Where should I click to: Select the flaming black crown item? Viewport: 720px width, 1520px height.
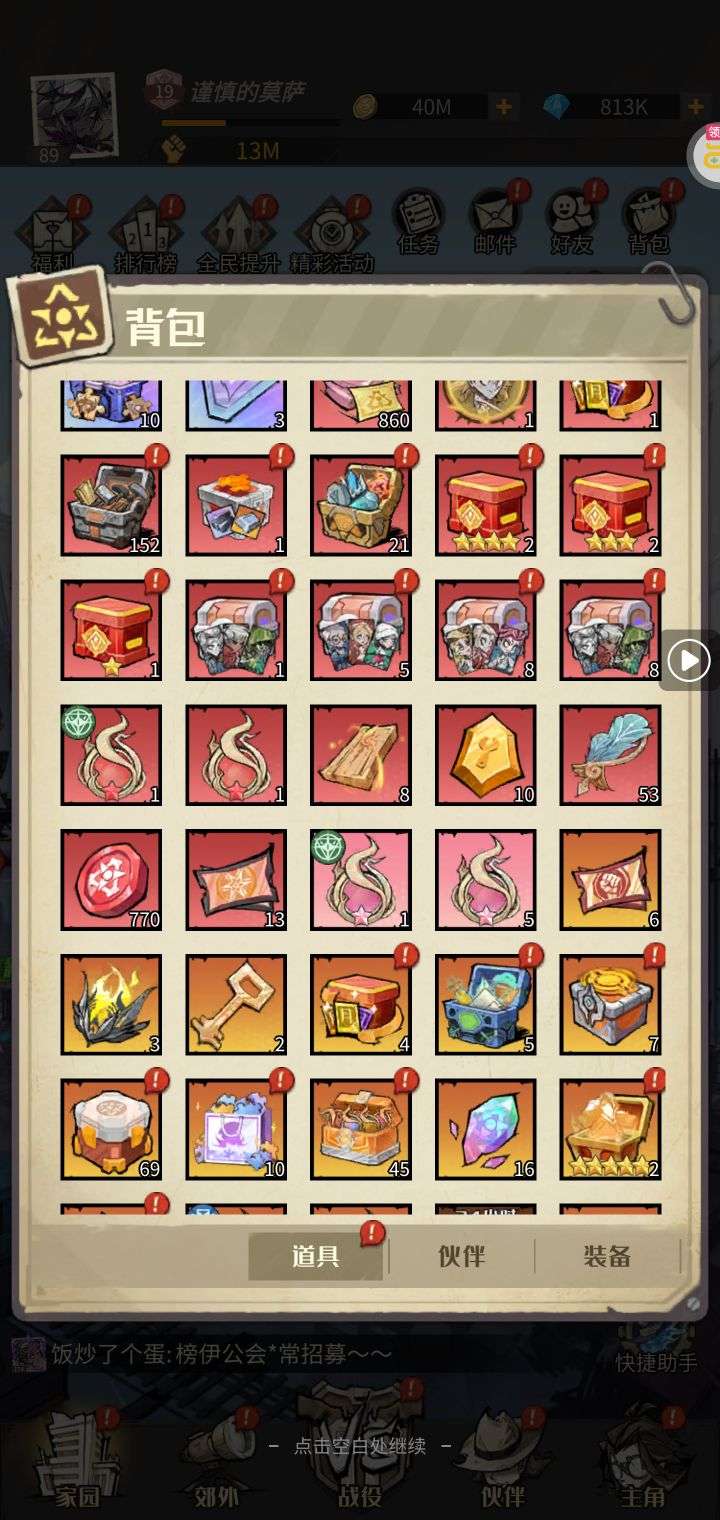pyautogui.click(x=111, y=1004)
